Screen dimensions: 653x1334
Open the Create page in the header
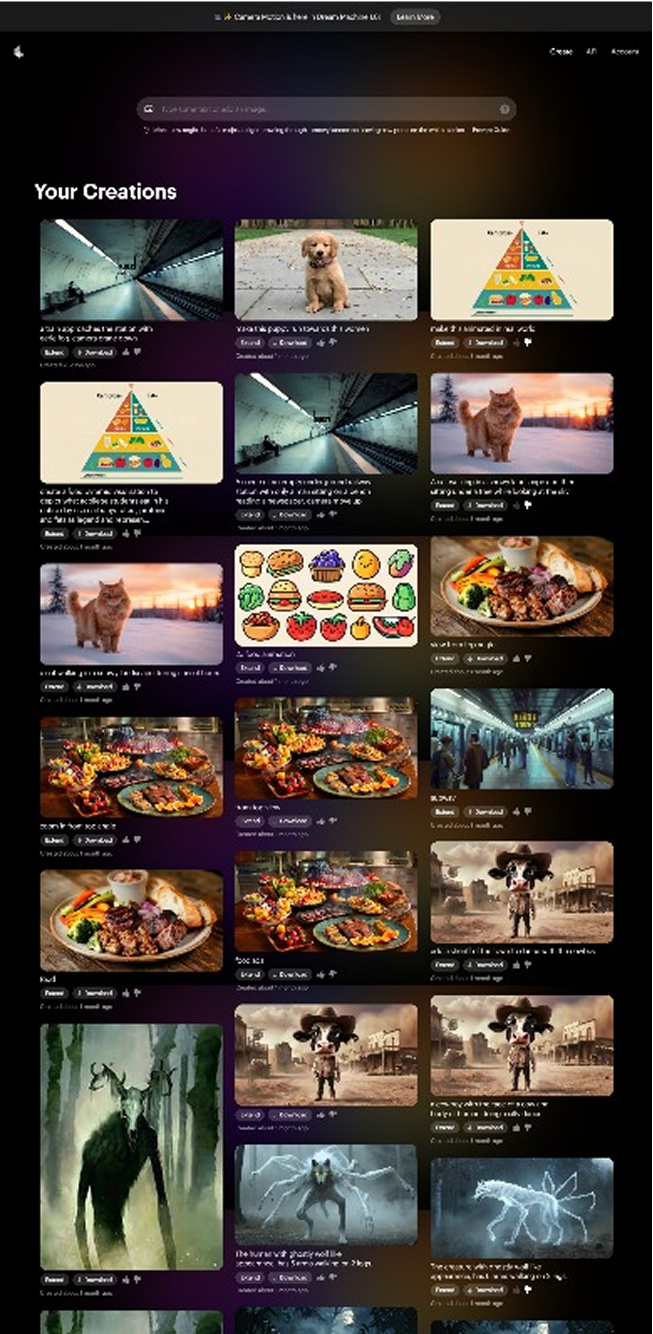(x=561, y=52)
